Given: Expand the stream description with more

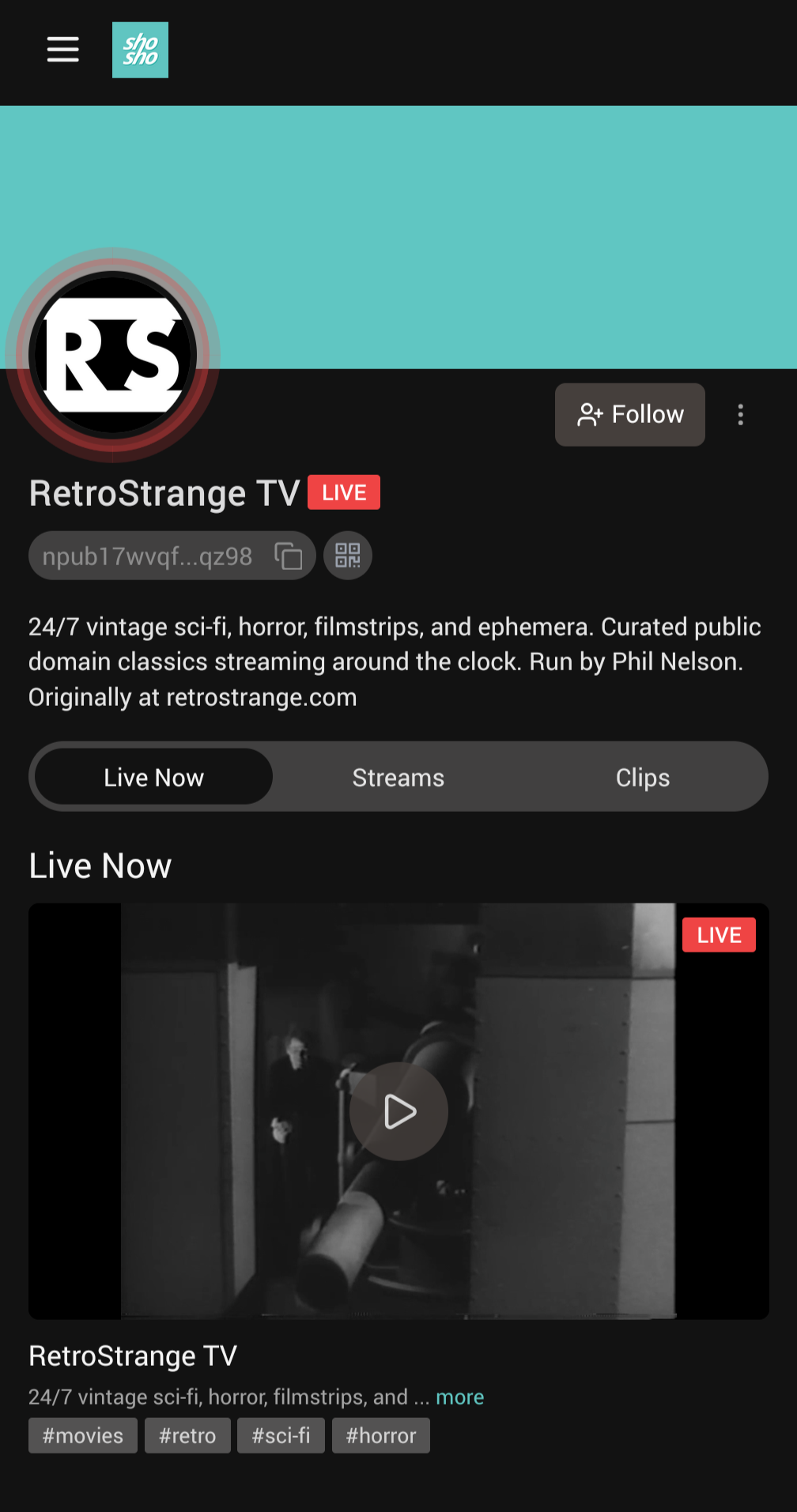Looking at the screenshot, I should [x=459, y=1397].
